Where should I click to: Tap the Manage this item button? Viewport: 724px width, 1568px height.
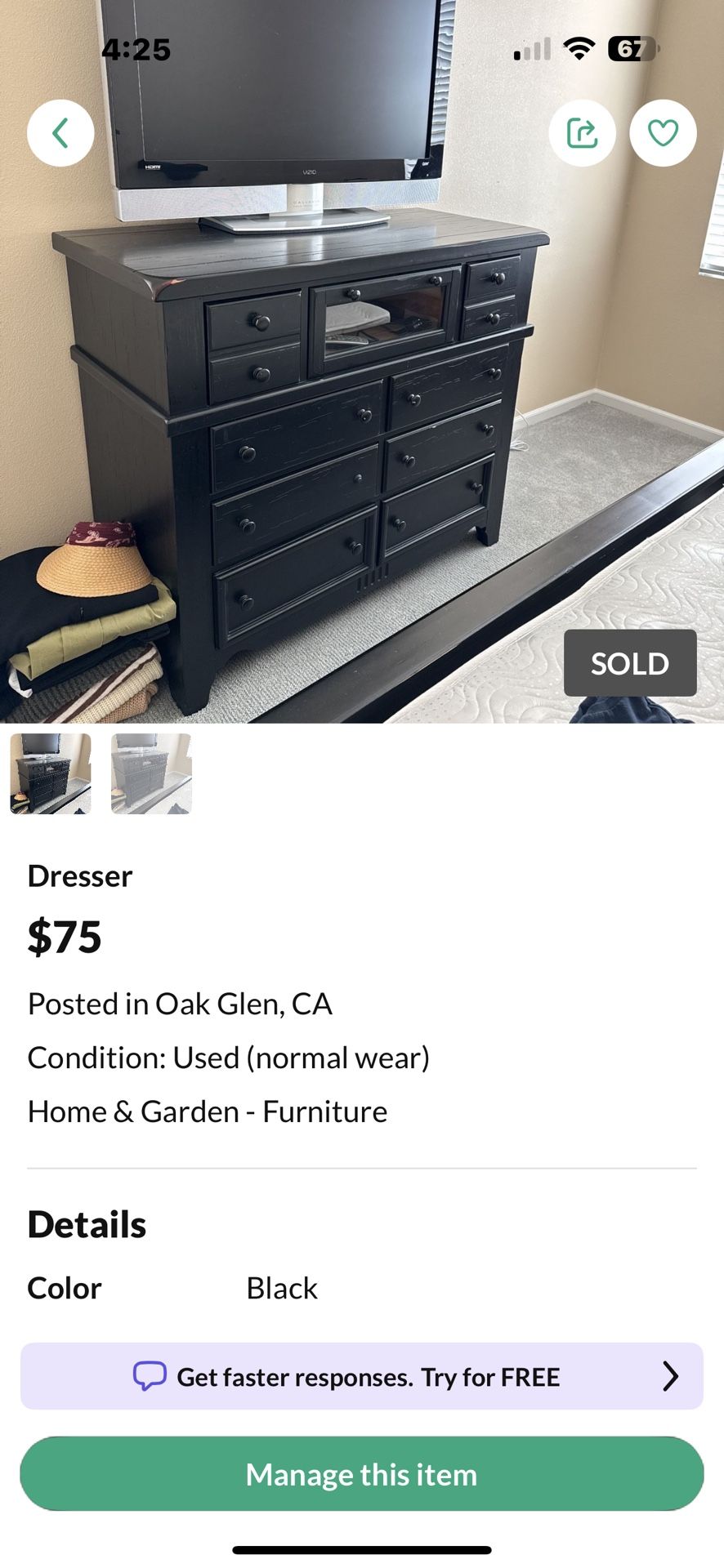click(x=362, y=1474)
